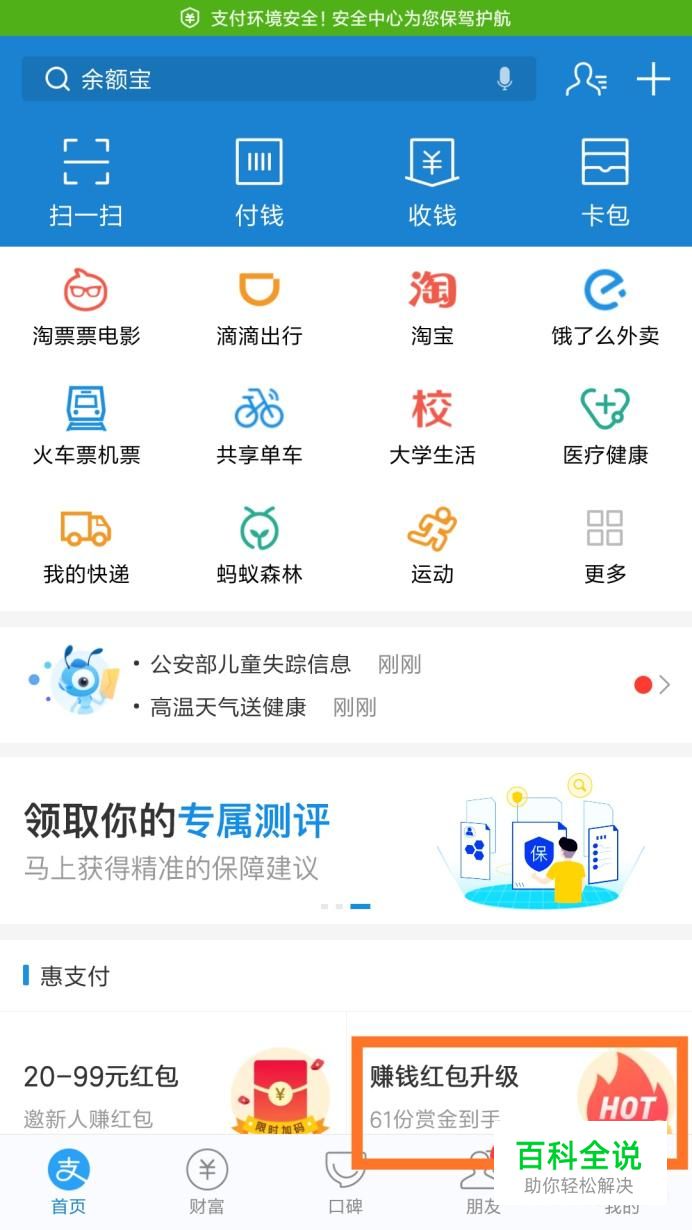
Task: Open 饿了么外卖
Action: pyautogui.click(x=605, y=307)
